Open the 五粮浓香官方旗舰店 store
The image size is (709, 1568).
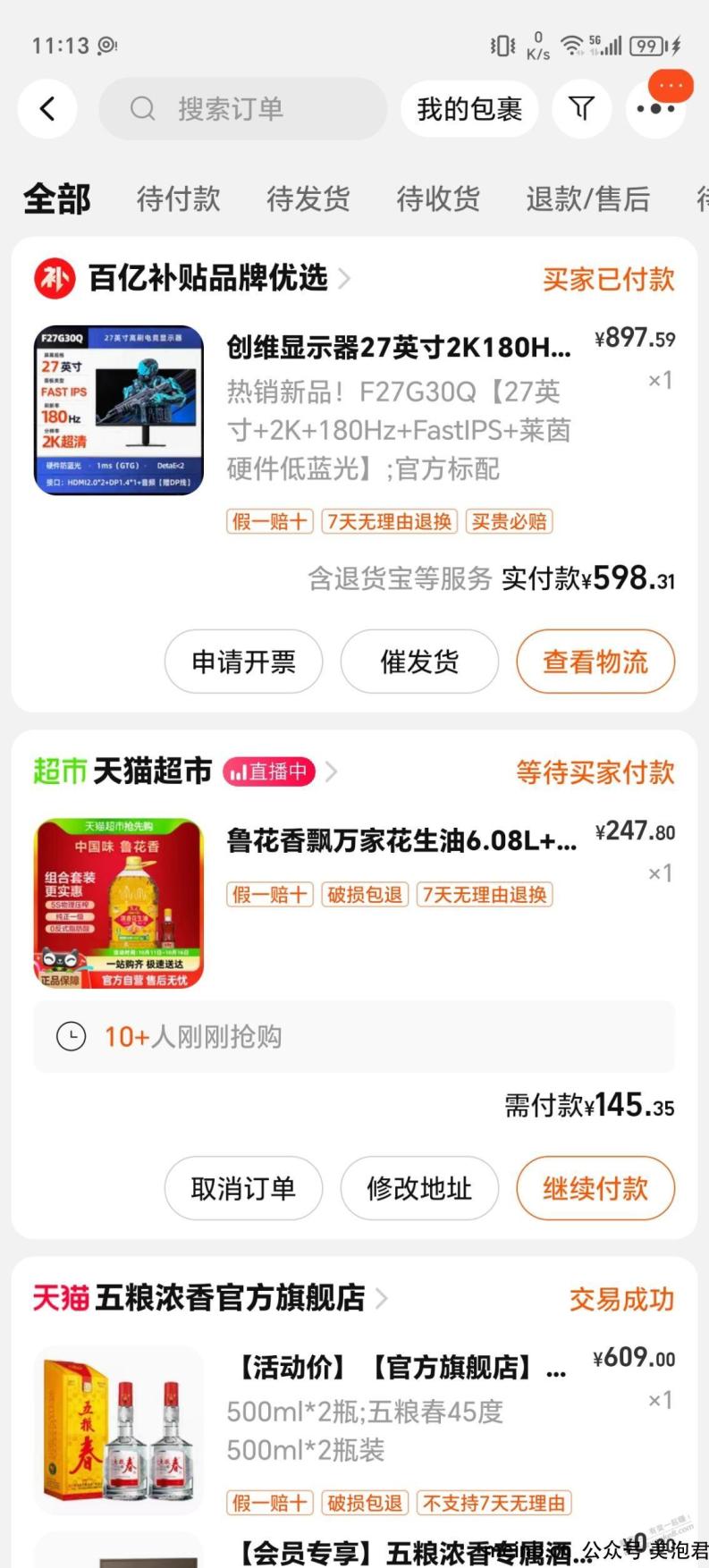pyautogui.click(x=229, y=1297)
